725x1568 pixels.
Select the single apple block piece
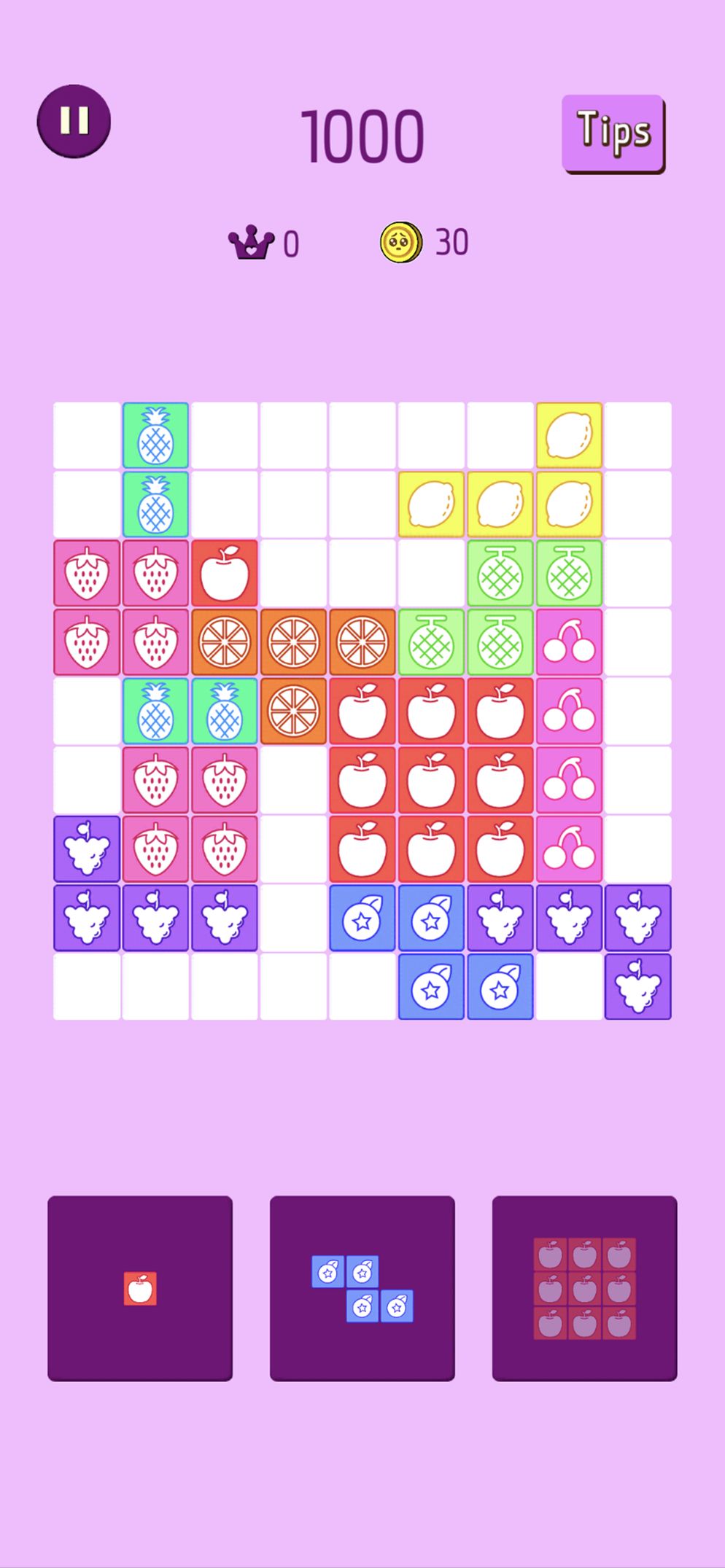[140, 1288]
